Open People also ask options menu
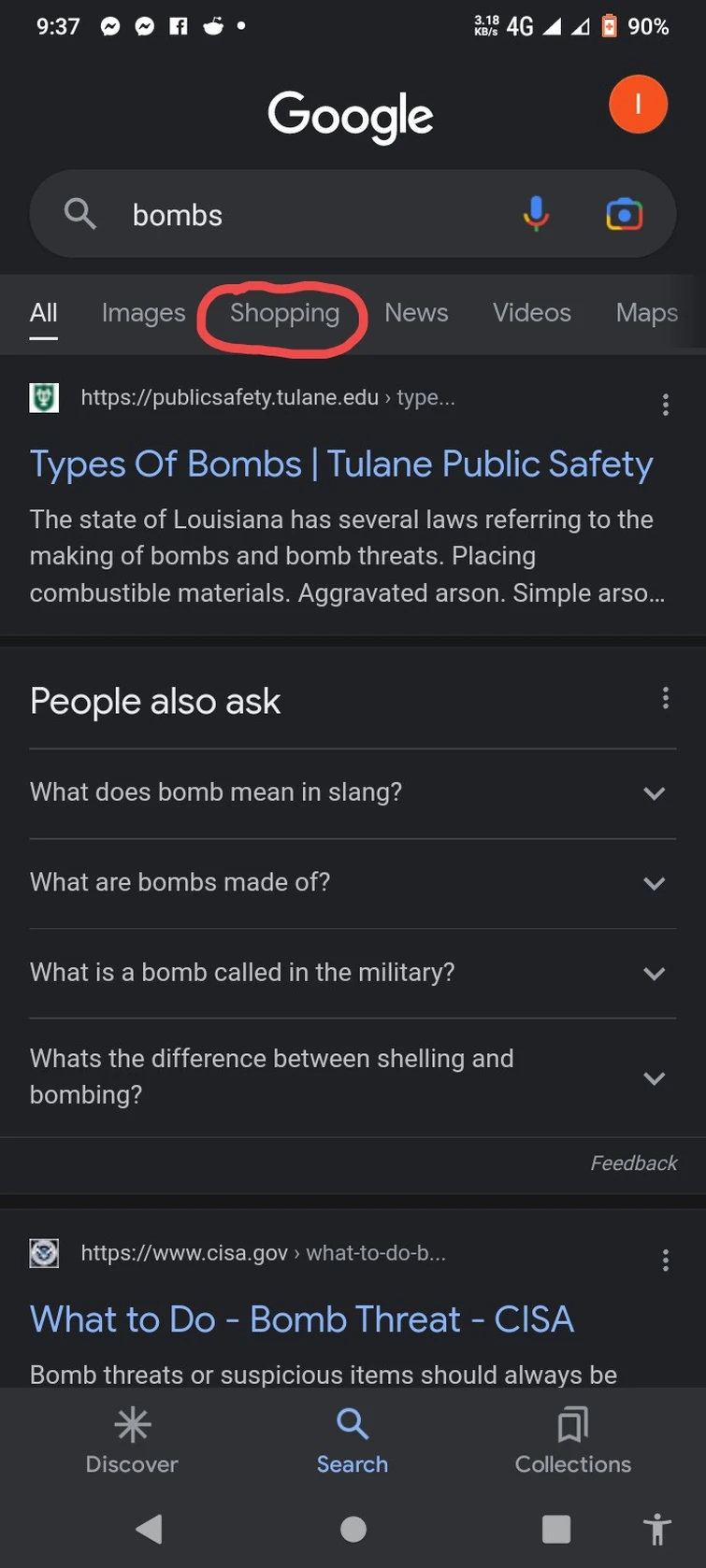The width and height of the screenshot is (706, 1568). pyautogui.click(x=665, y=698)
